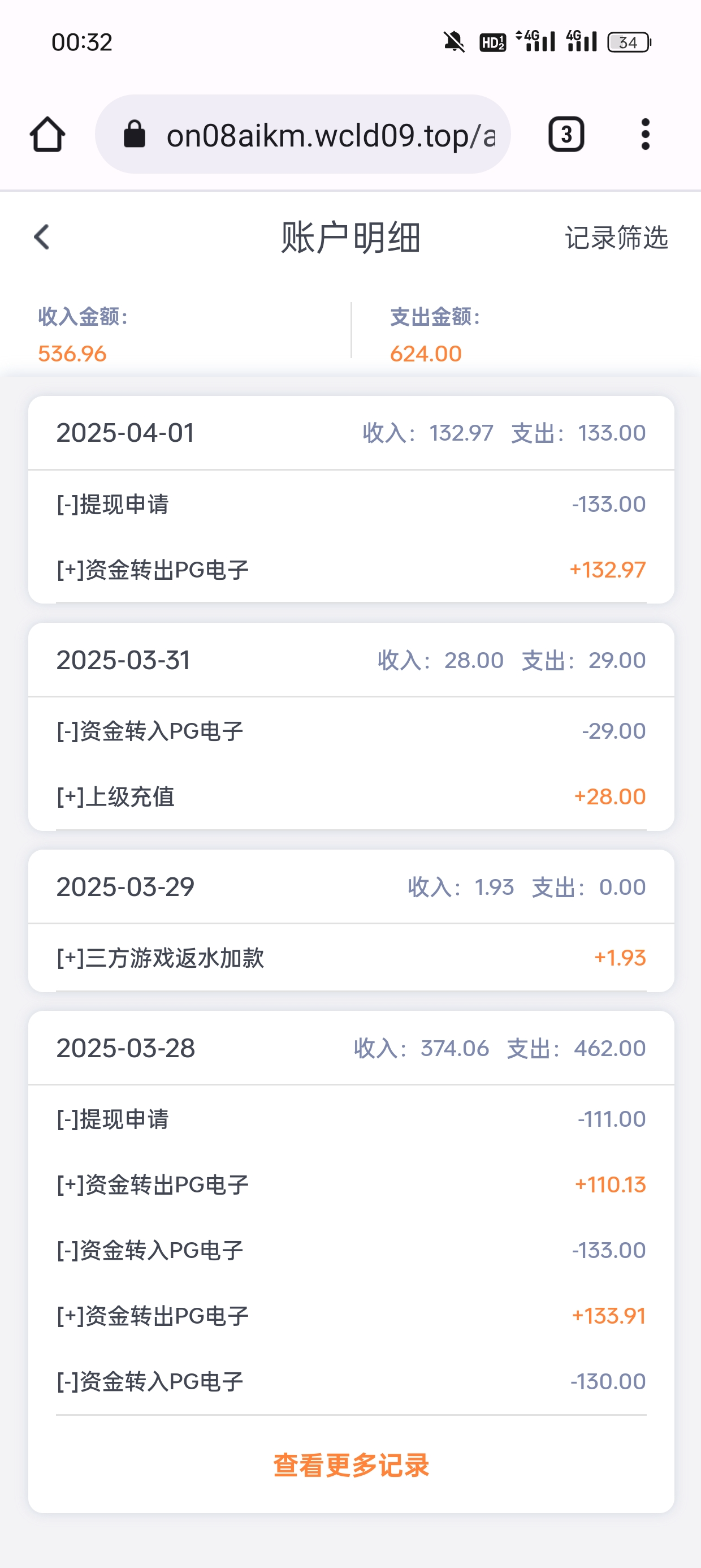701x1568 pixels.
Task: Open the browser tab switcher
Action: point(566,135)
